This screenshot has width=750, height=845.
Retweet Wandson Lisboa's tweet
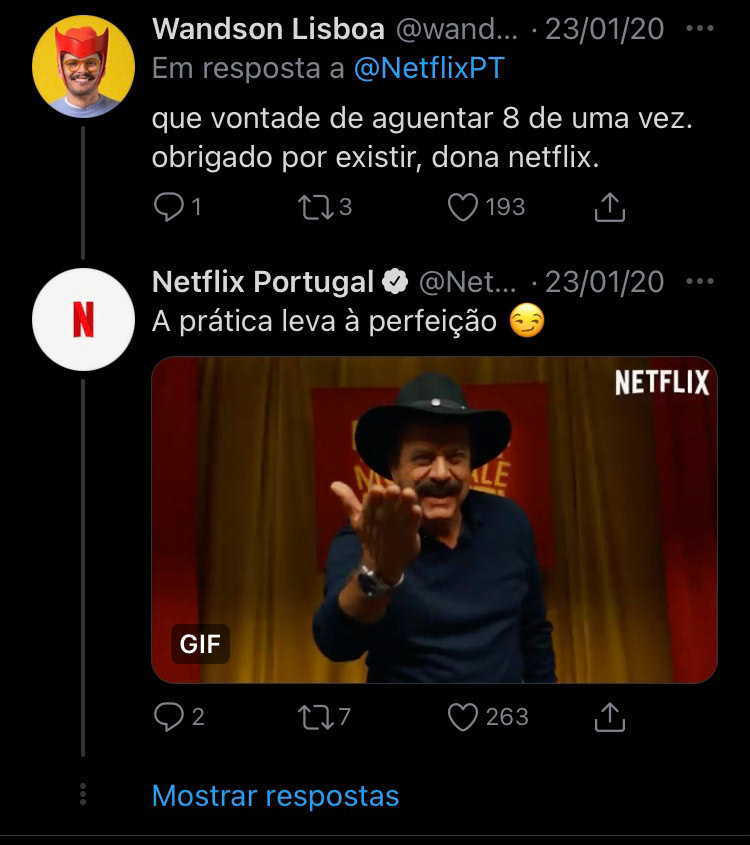coord(312,207)
